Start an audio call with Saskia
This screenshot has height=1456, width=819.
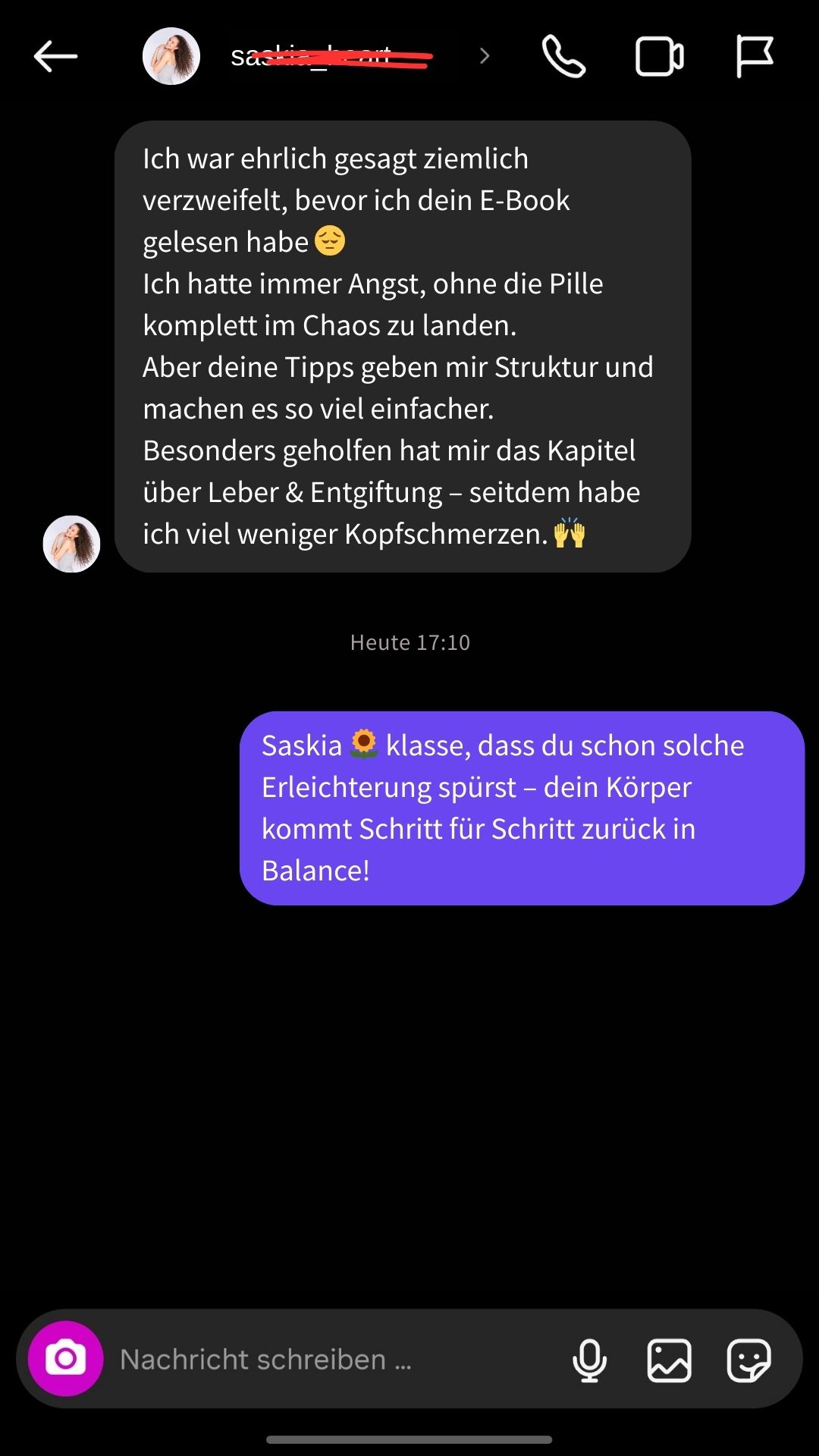(562, 55)
